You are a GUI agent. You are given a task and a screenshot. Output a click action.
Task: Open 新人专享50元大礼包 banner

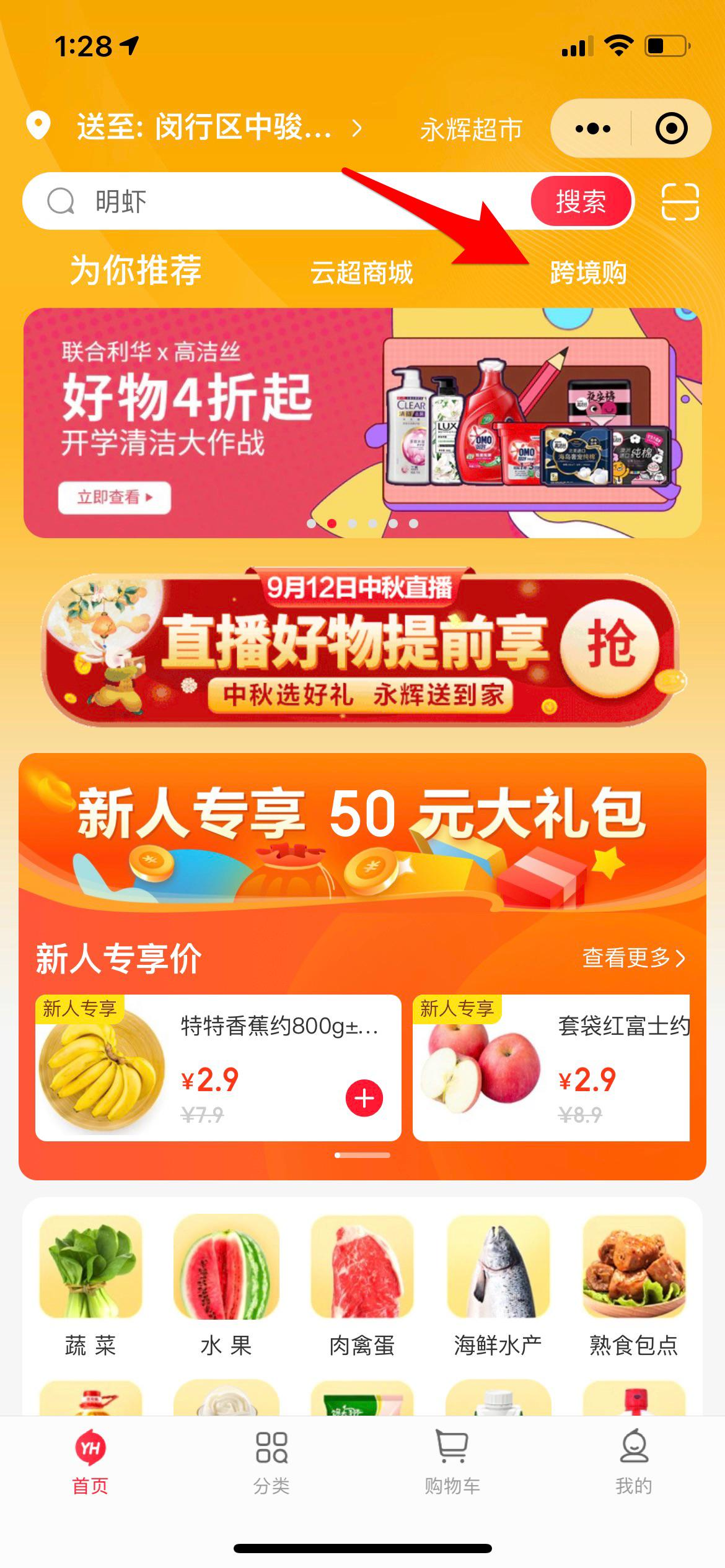click(x=362, y=830)
